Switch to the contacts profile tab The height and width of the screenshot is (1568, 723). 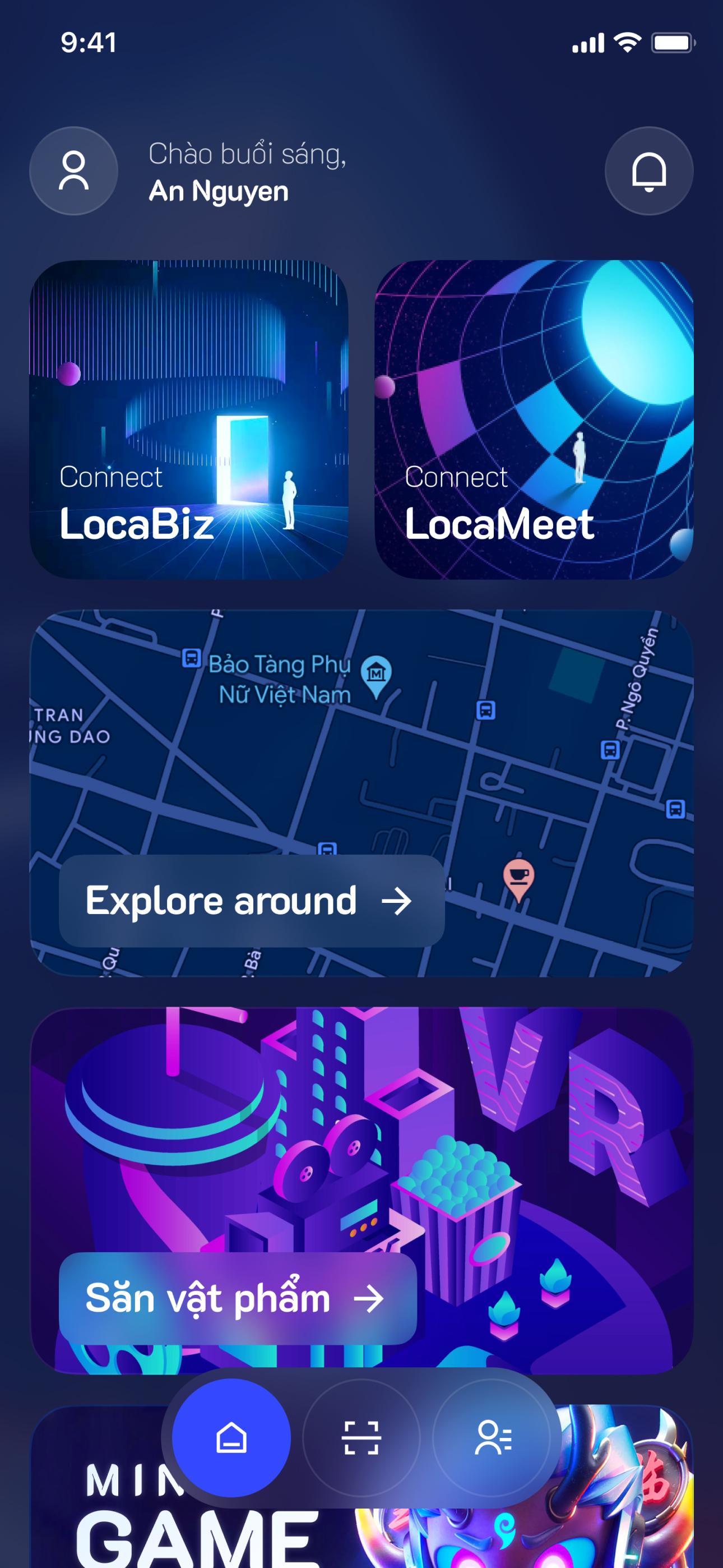pos(492,1438)
